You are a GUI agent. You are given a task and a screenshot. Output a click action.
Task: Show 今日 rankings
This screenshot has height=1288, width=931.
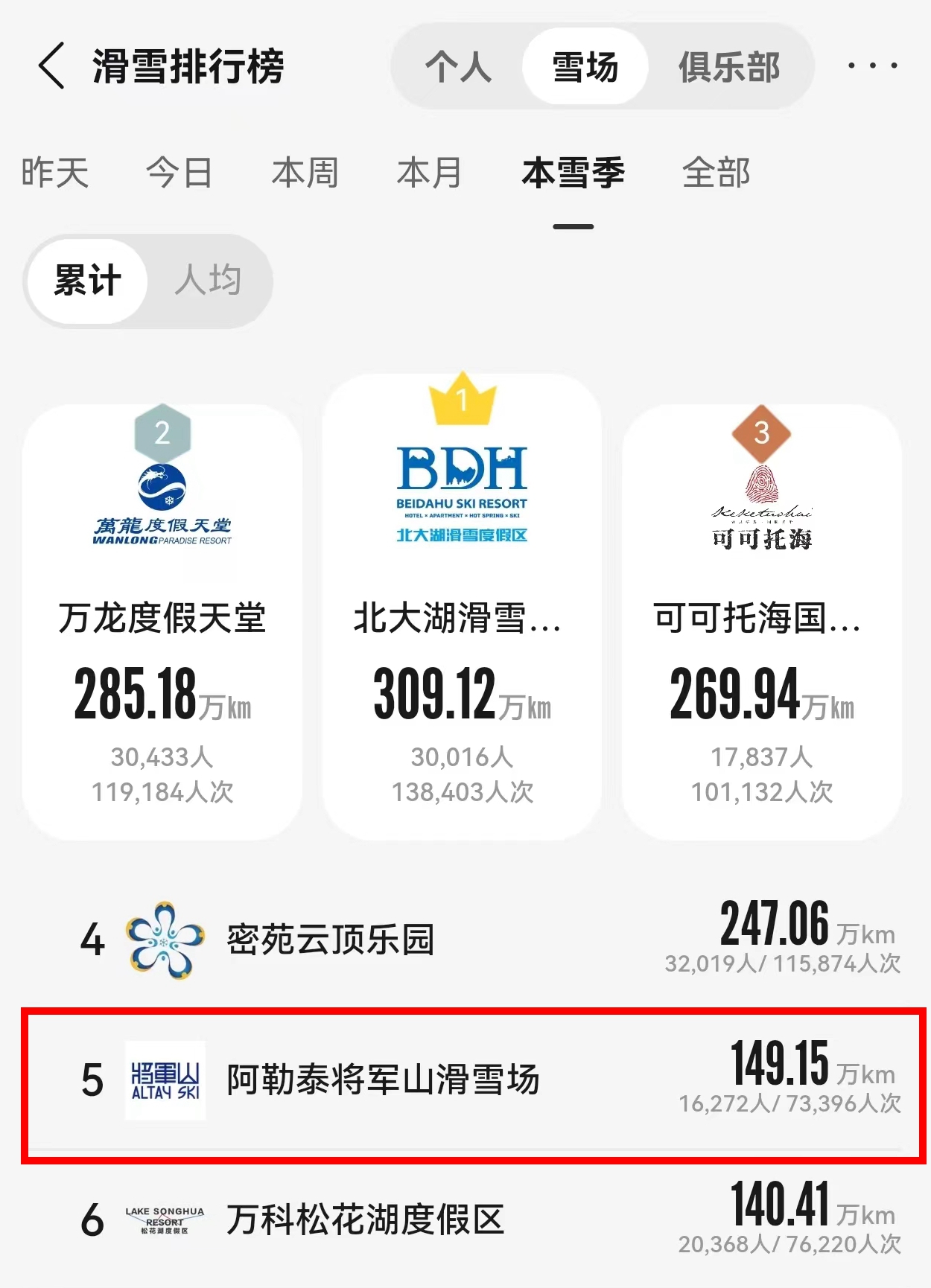pos(179,173)
